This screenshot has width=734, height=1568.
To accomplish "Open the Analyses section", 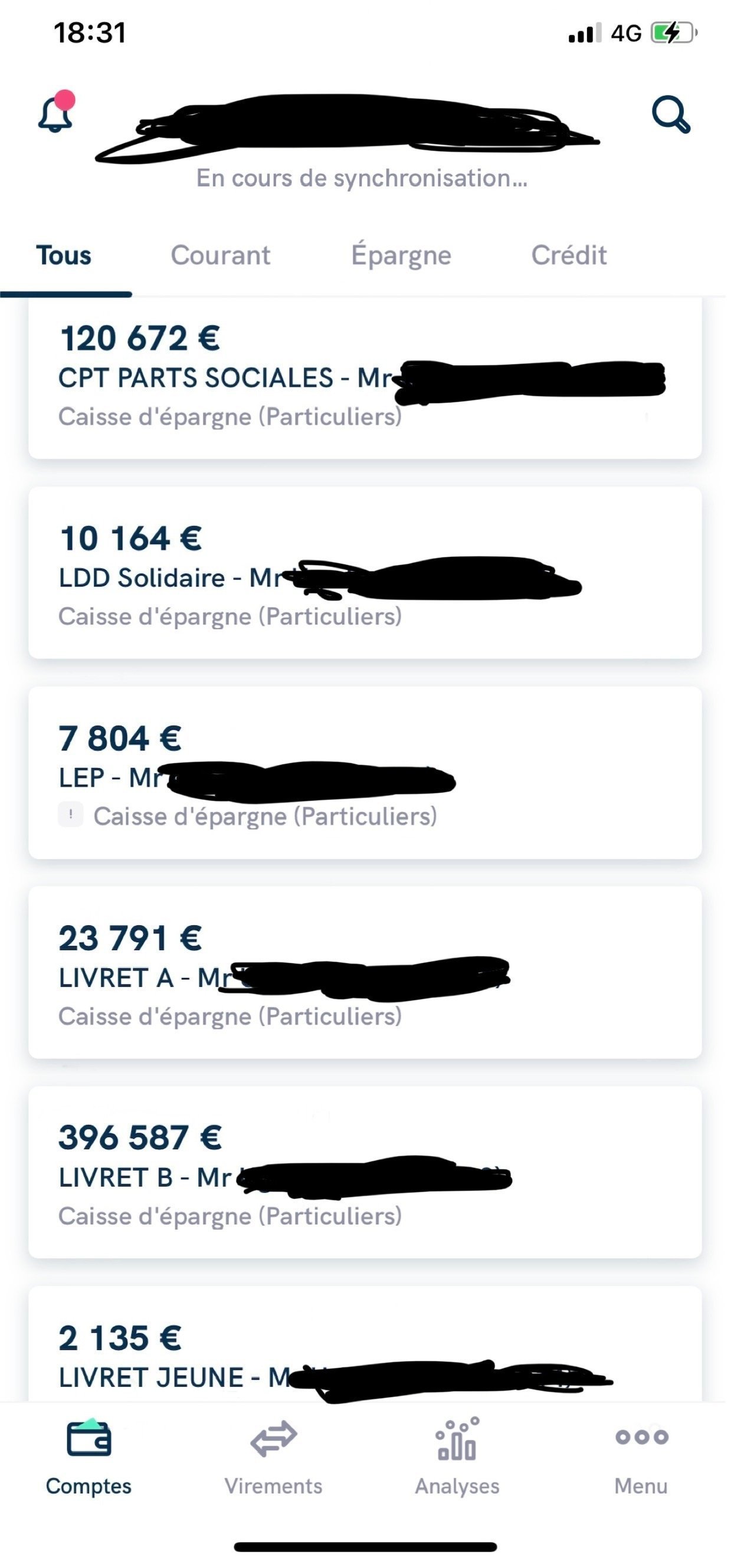I will pos(457,1458).
